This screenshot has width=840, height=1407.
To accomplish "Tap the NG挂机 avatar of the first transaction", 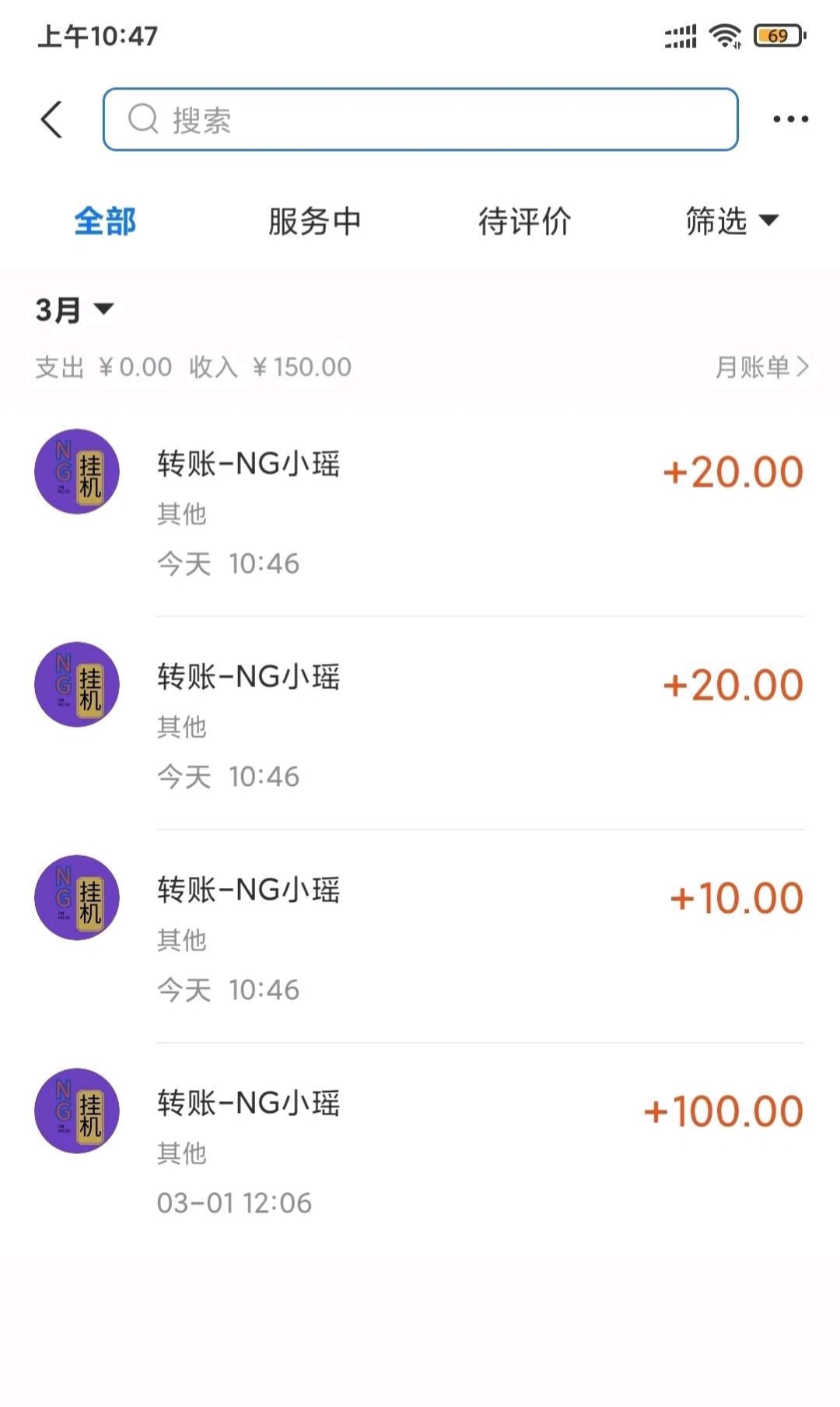I will click(75, 470).
